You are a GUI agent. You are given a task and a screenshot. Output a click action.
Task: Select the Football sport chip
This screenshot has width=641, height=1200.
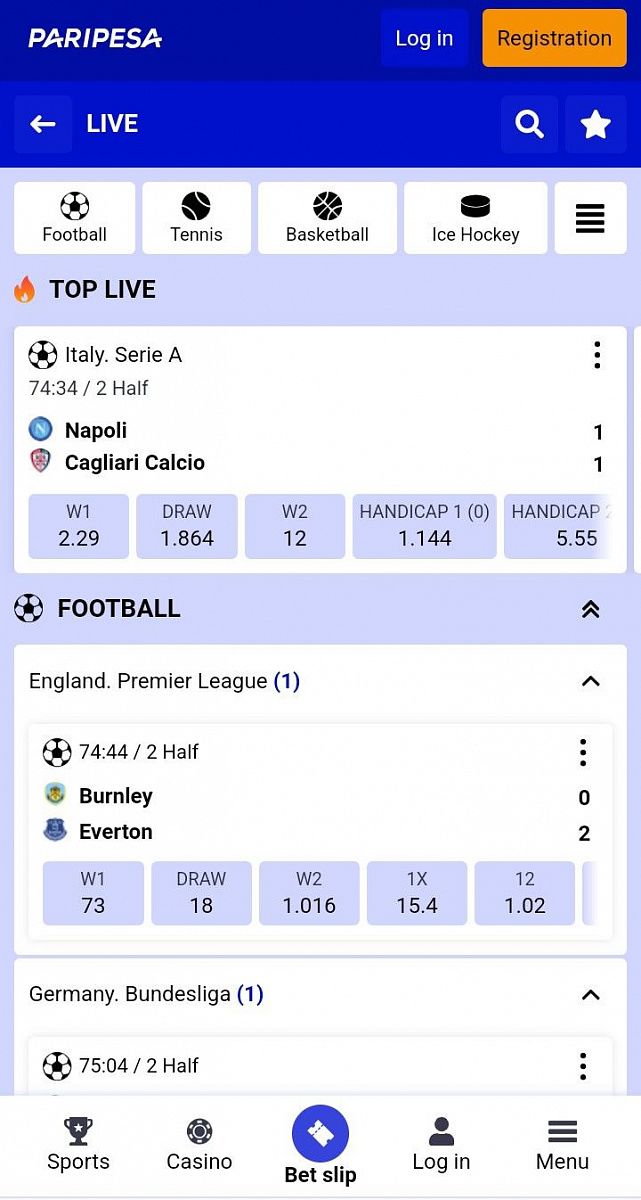pyautogui.click(x=74, y=218)
